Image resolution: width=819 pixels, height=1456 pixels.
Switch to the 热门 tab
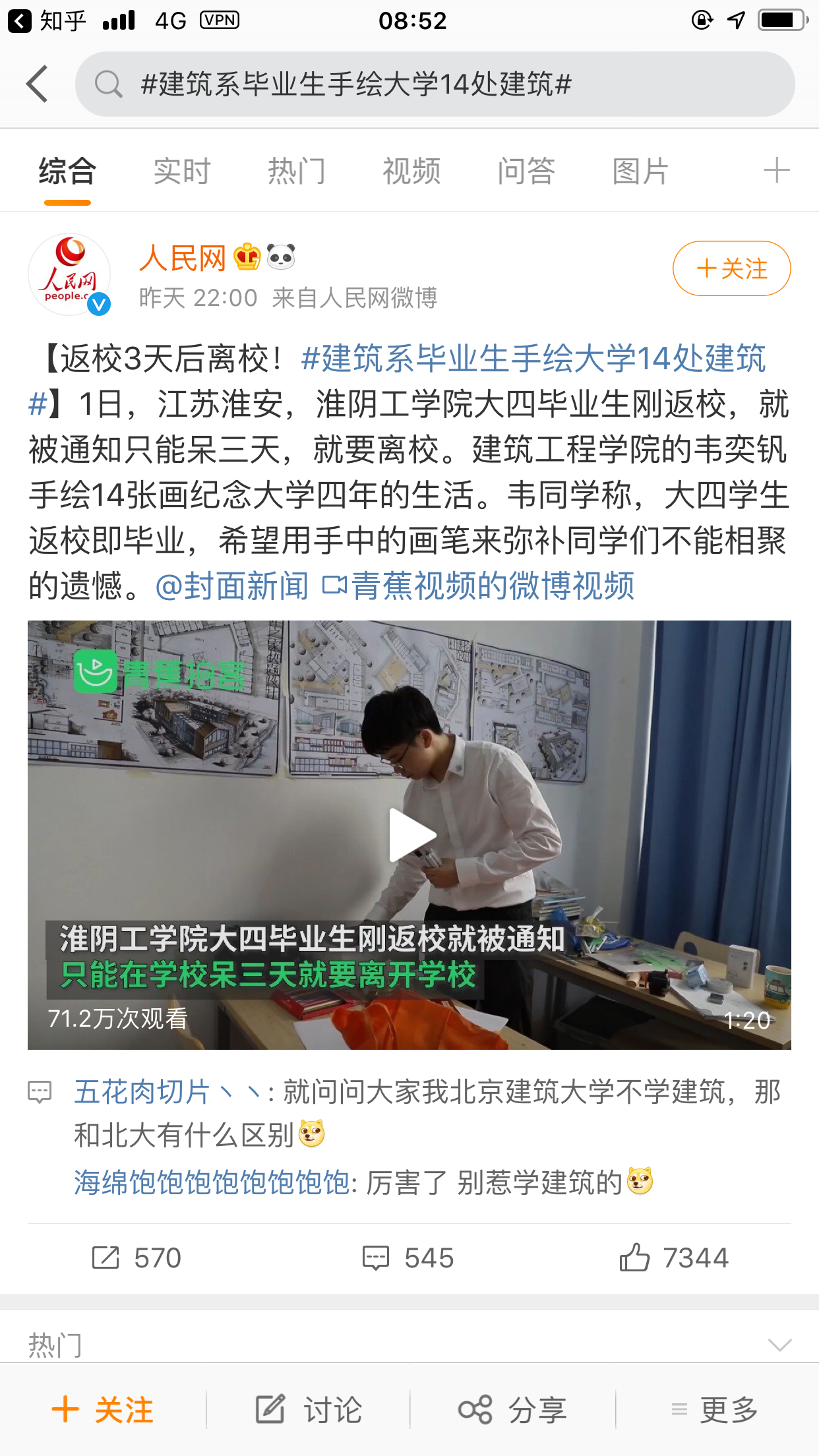pyautogui.click(x=296, y=171)
